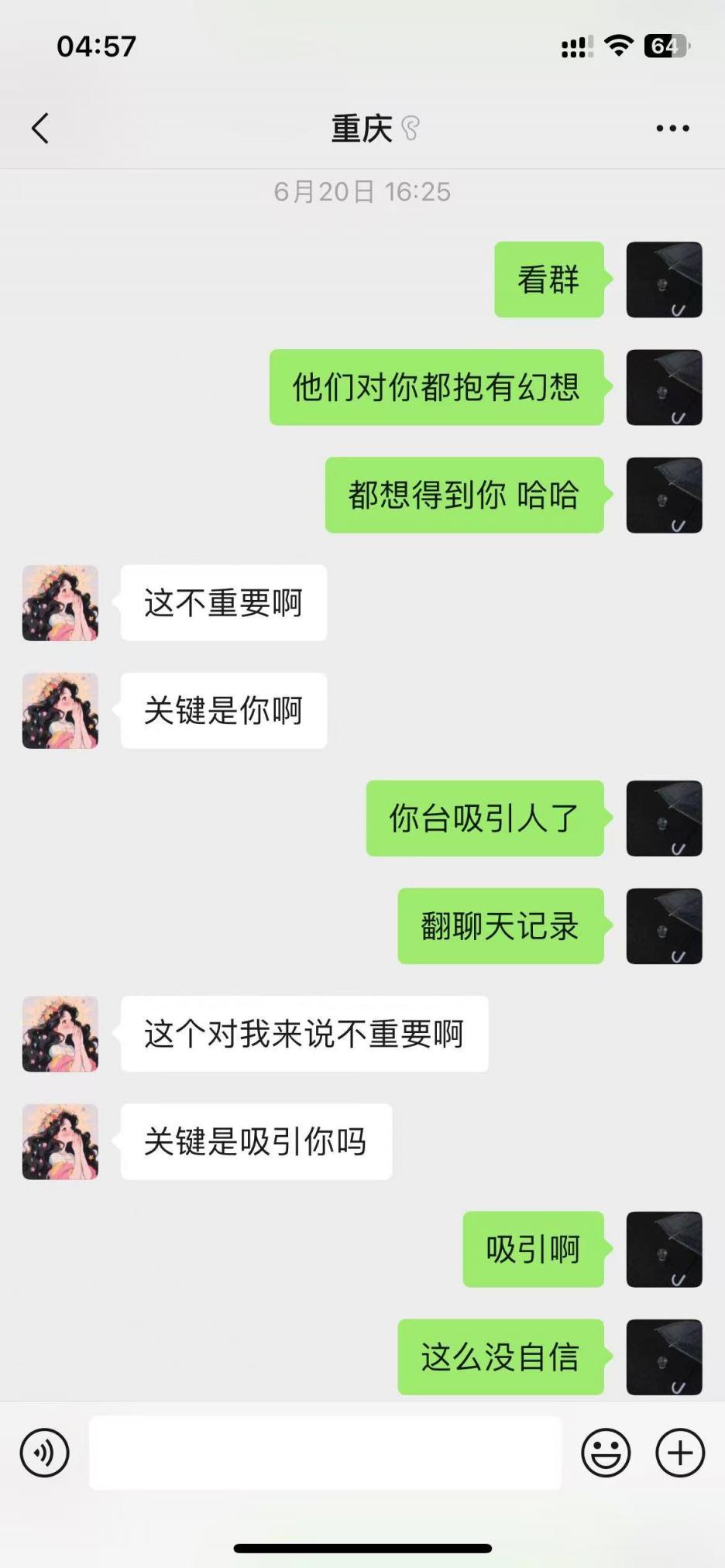Focus the message text field
Viewport: 725px width, 1568px height.
[x=325, y=1453]
